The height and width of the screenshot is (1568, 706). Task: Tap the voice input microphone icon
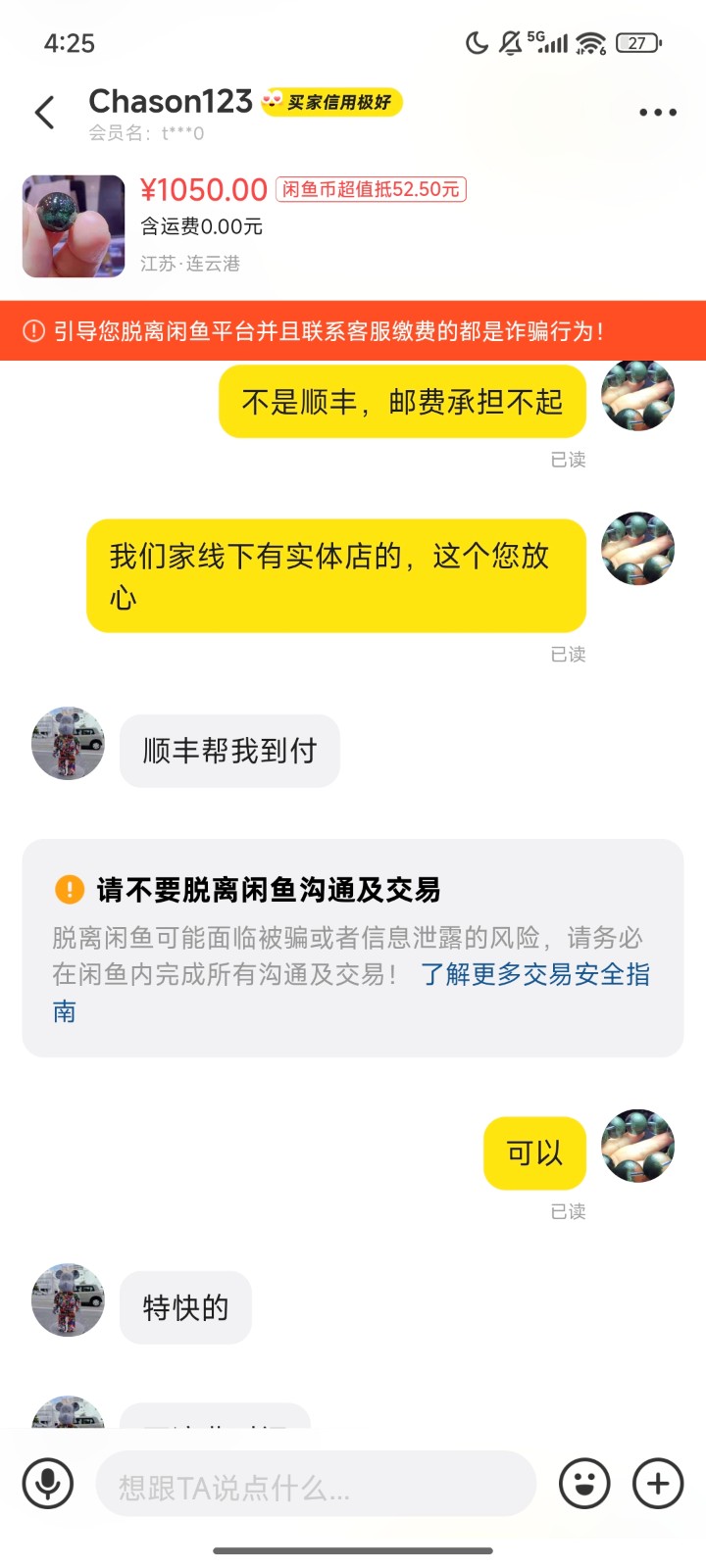tap(48, 1484)
